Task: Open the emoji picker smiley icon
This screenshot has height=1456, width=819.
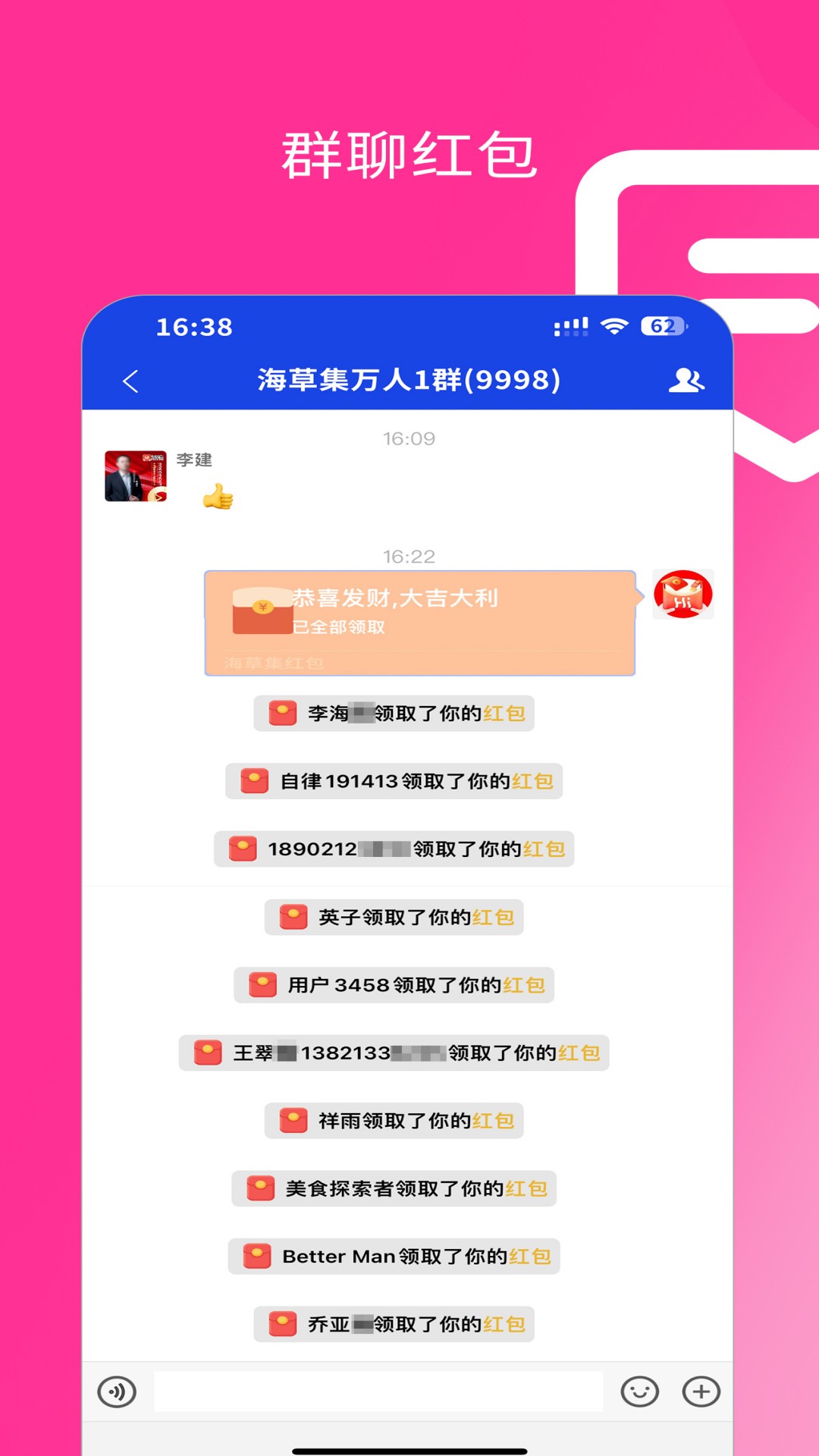Action: [640, 1392]
